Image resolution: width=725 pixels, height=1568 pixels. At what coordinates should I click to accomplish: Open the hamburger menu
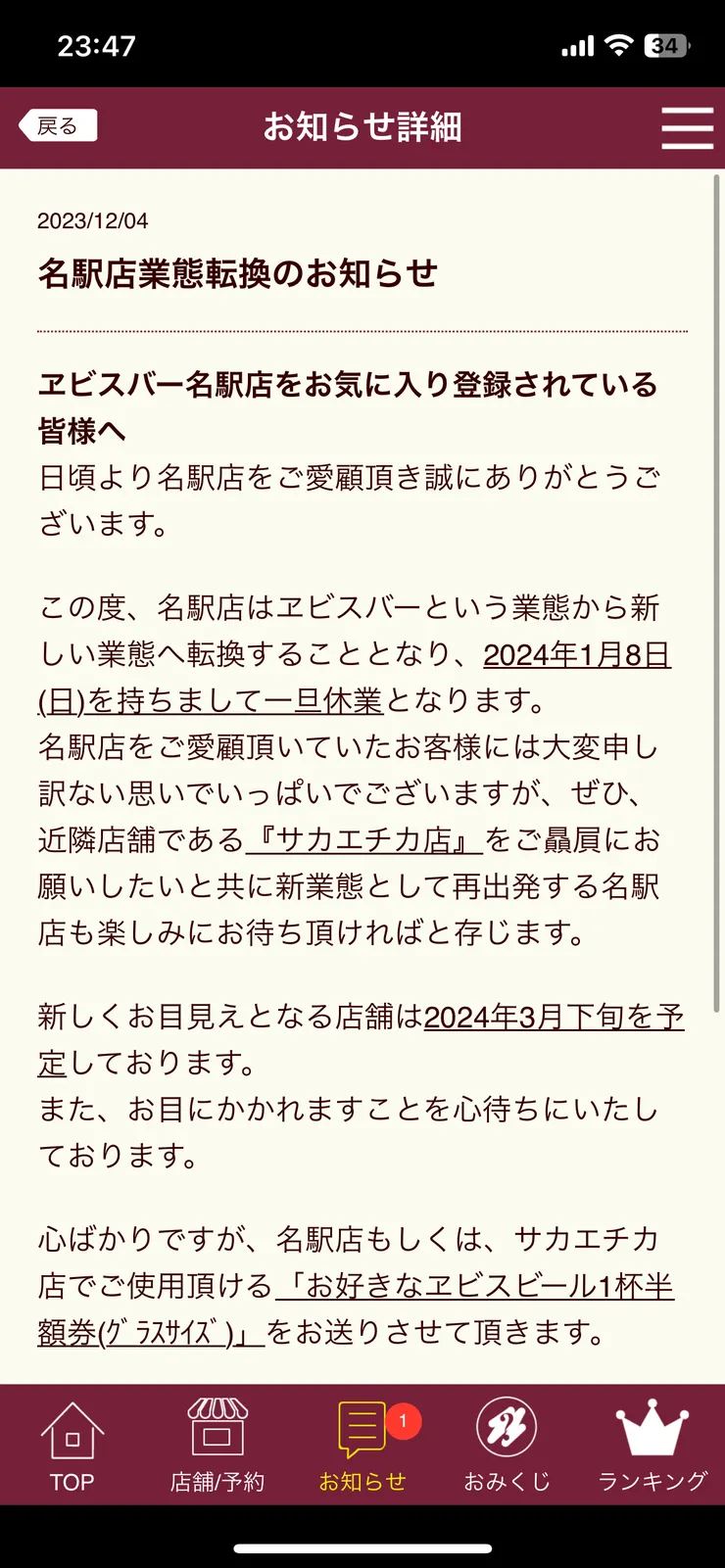click(687, 127)
